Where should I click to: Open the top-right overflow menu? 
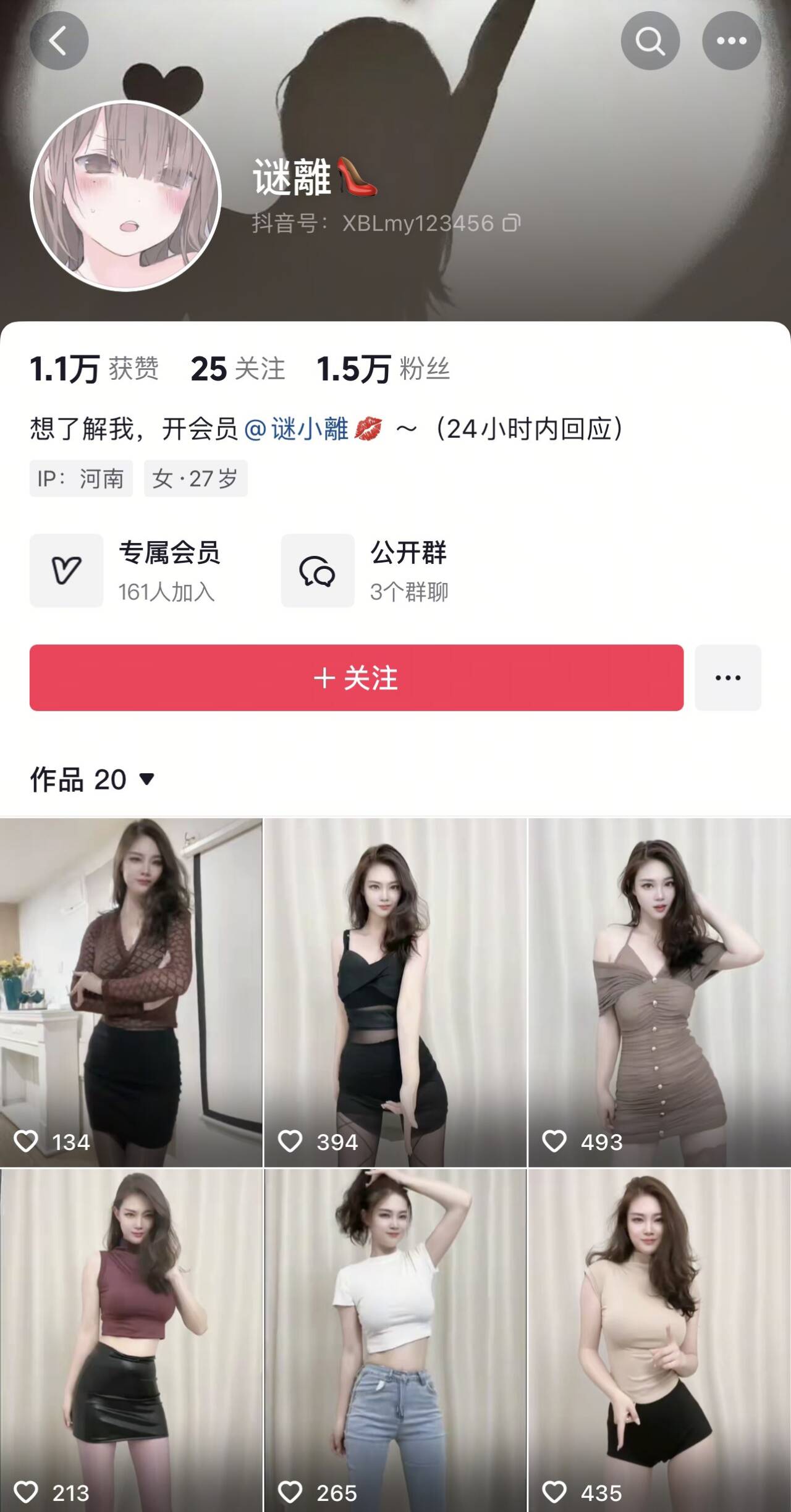point(731,41)
